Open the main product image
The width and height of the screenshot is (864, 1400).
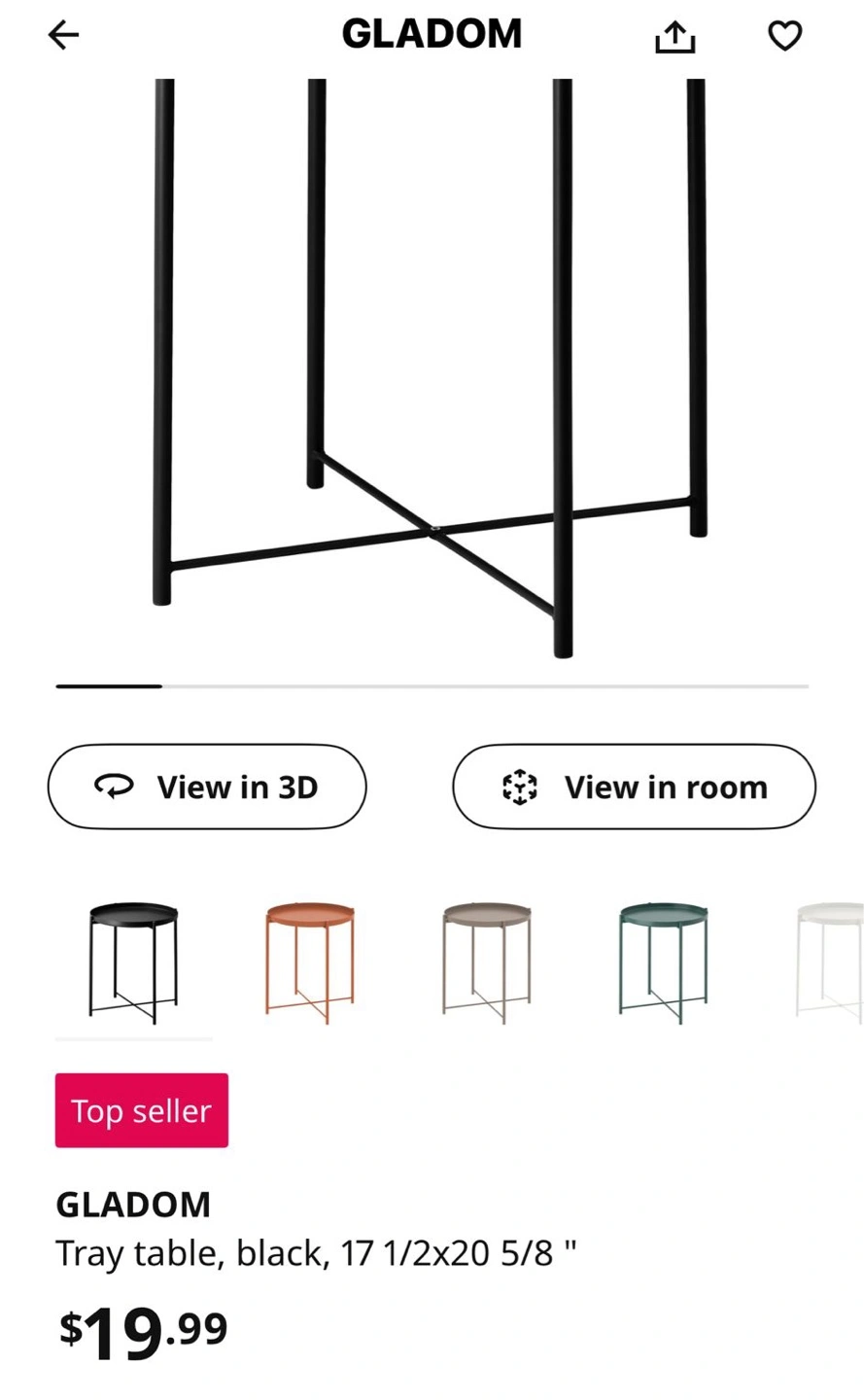pyautogui.click(x=432, y=369)
